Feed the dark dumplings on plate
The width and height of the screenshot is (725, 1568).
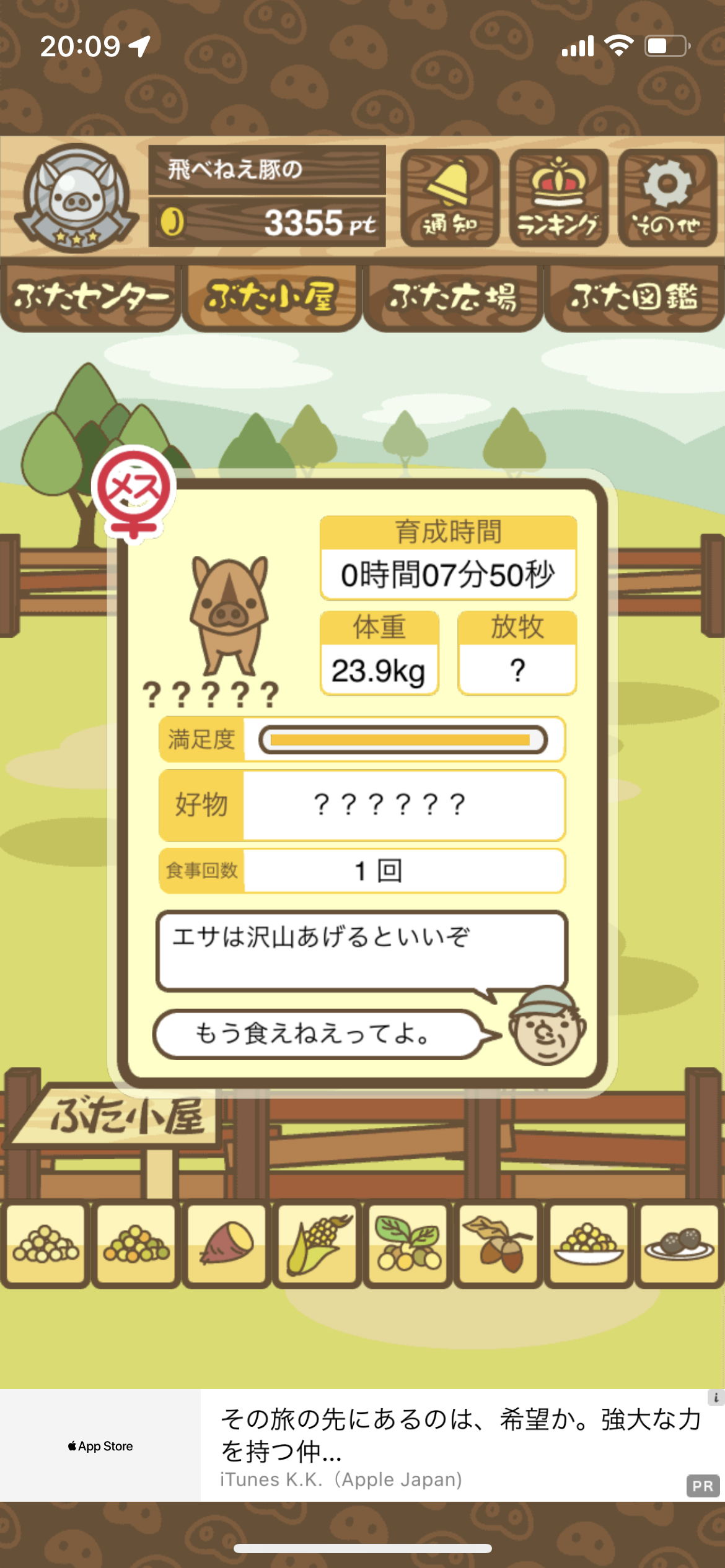point(679,1244)
